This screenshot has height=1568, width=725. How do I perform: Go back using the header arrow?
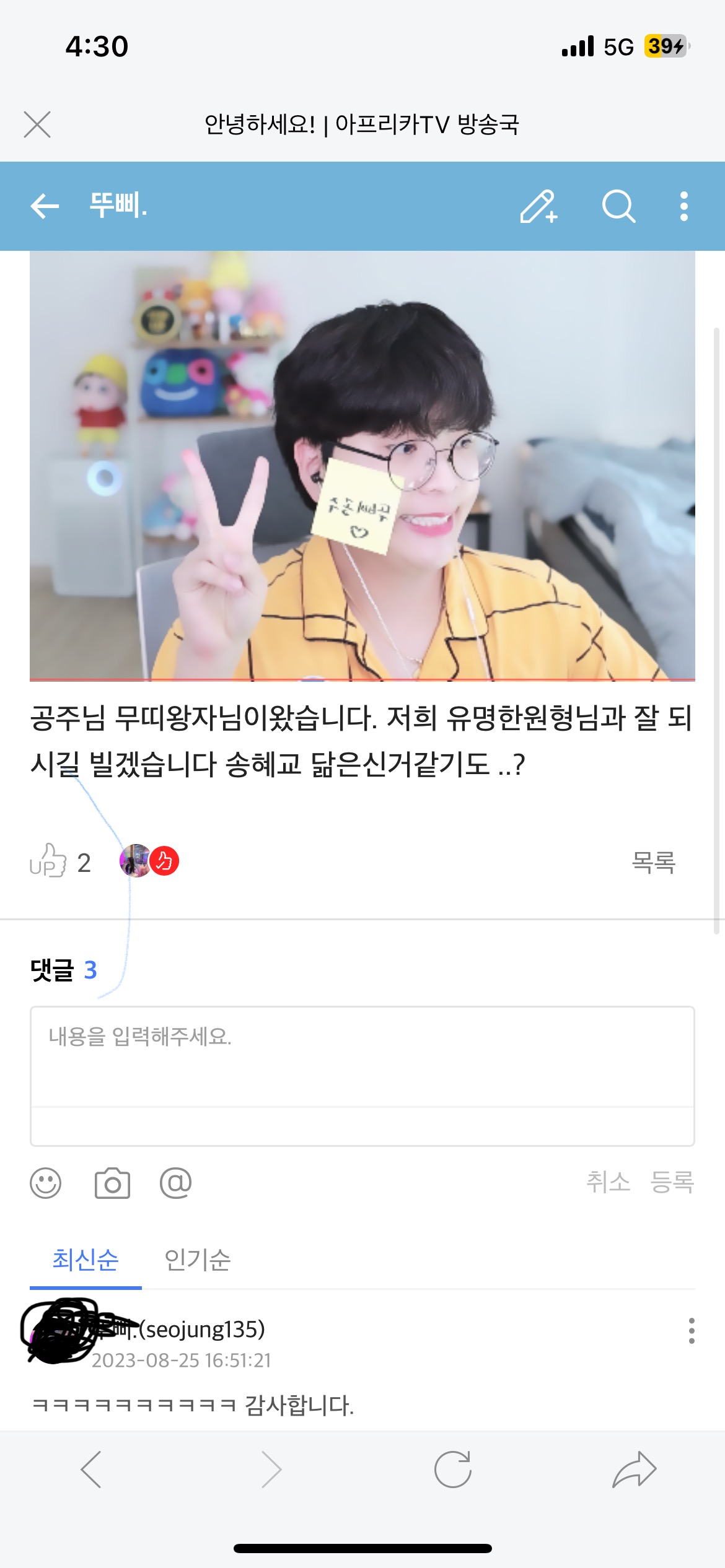pos(45,206)
